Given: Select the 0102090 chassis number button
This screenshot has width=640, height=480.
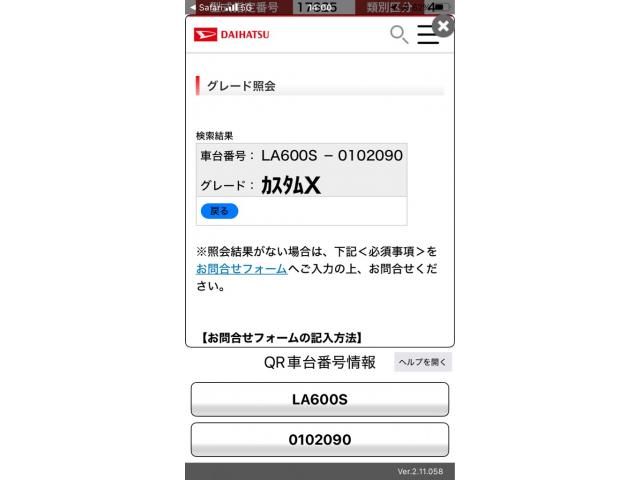Looking at the screenshot, I should [x=319, y=439].
